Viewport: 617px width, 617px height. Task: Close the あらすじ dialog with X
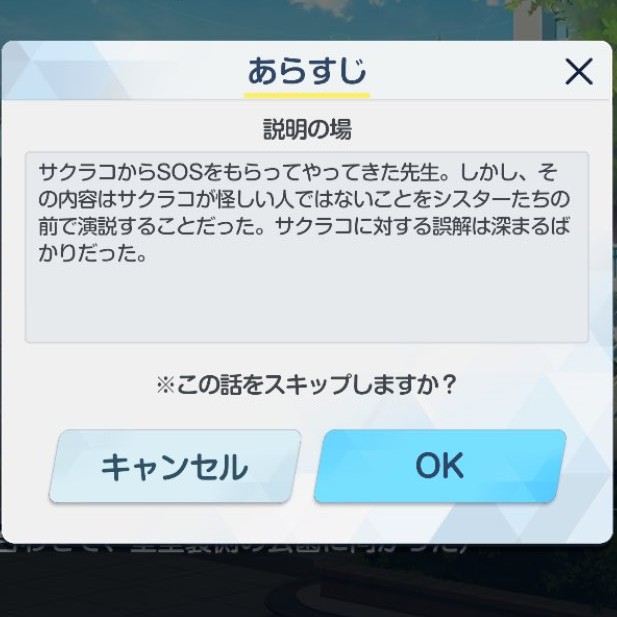coord(579,72)
